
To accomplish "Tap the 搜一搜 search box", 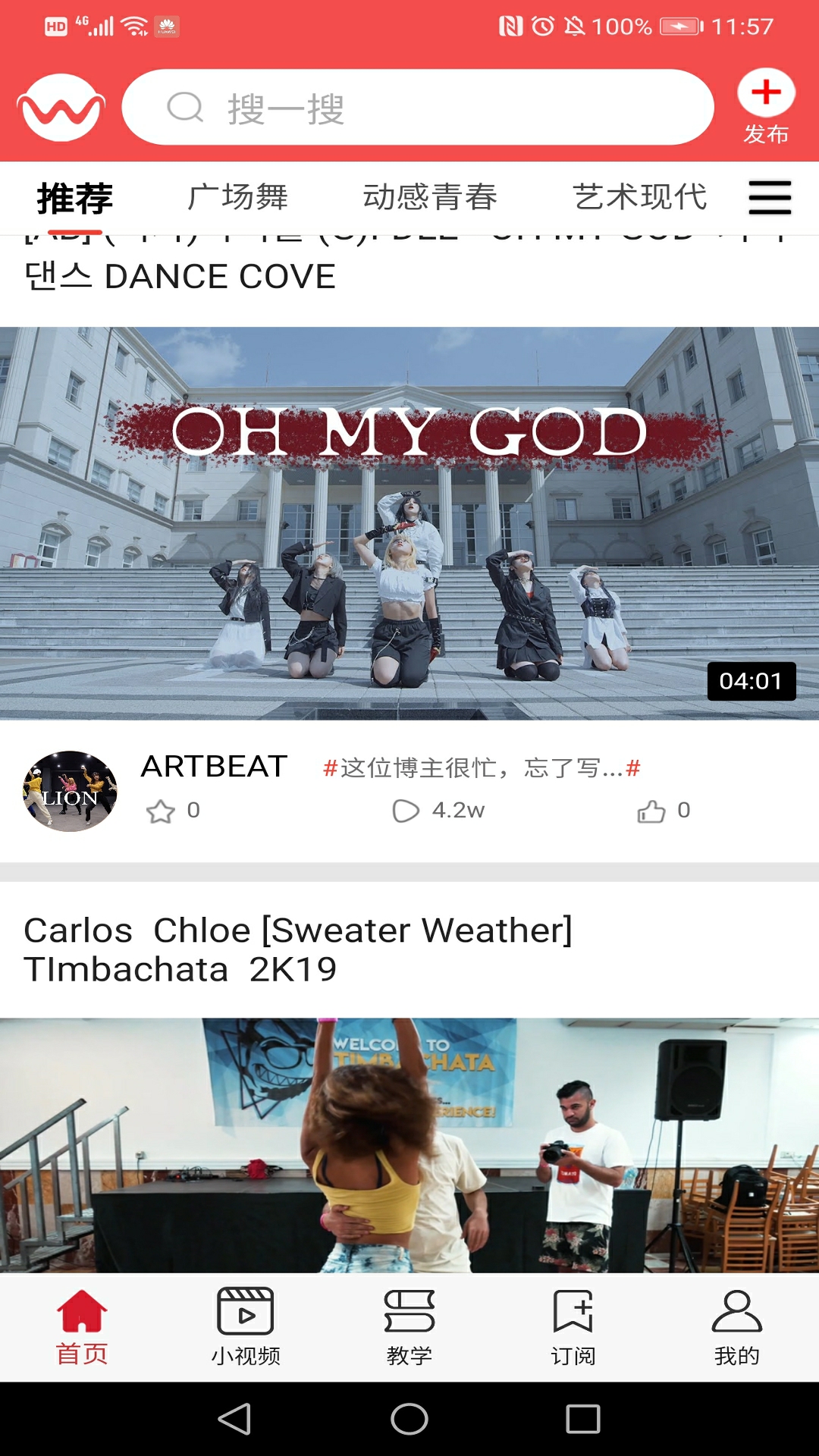I will point(417,108).
